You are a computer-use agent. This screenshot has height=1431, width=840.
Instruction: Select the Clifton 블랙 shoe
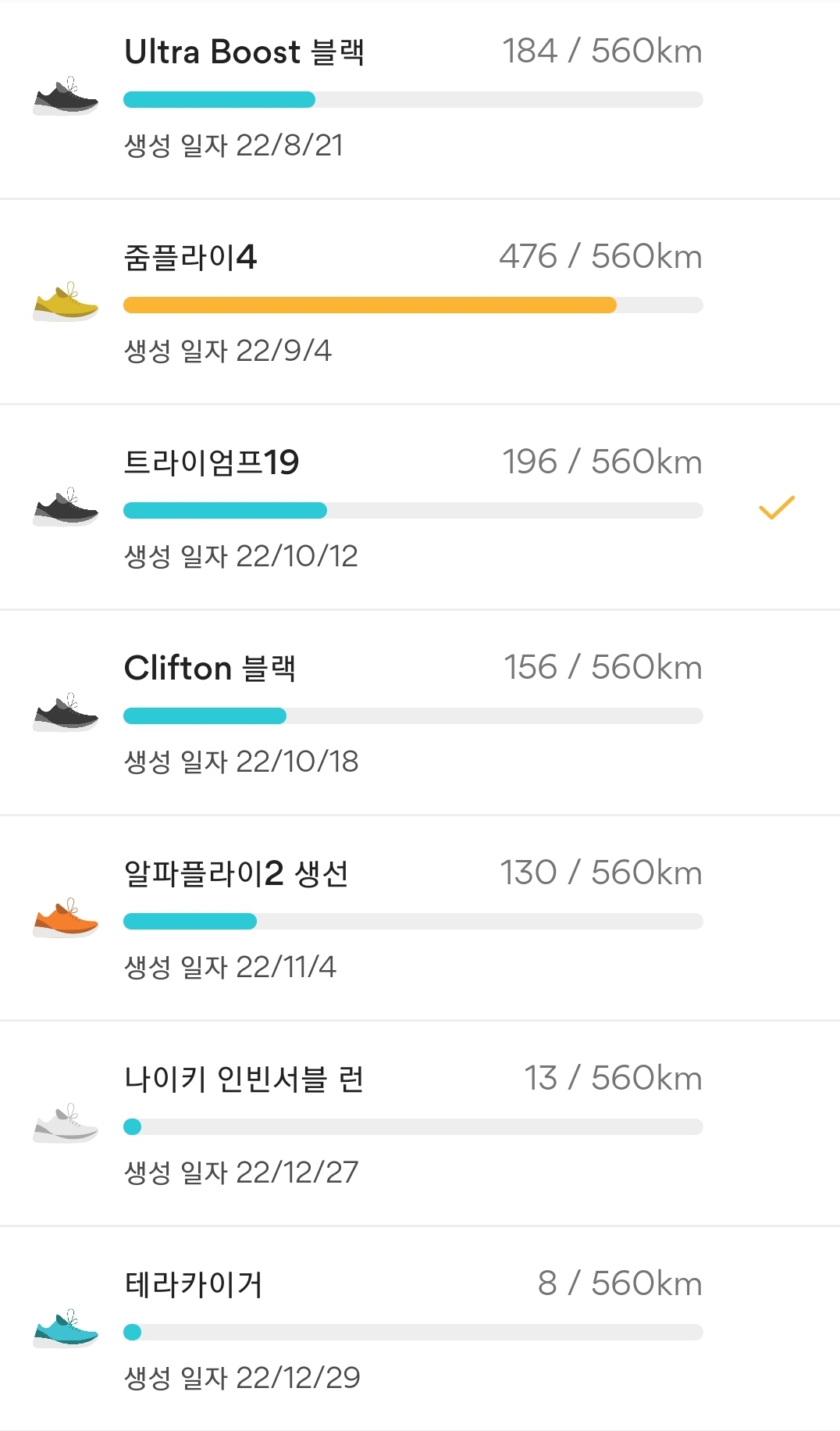420,713
